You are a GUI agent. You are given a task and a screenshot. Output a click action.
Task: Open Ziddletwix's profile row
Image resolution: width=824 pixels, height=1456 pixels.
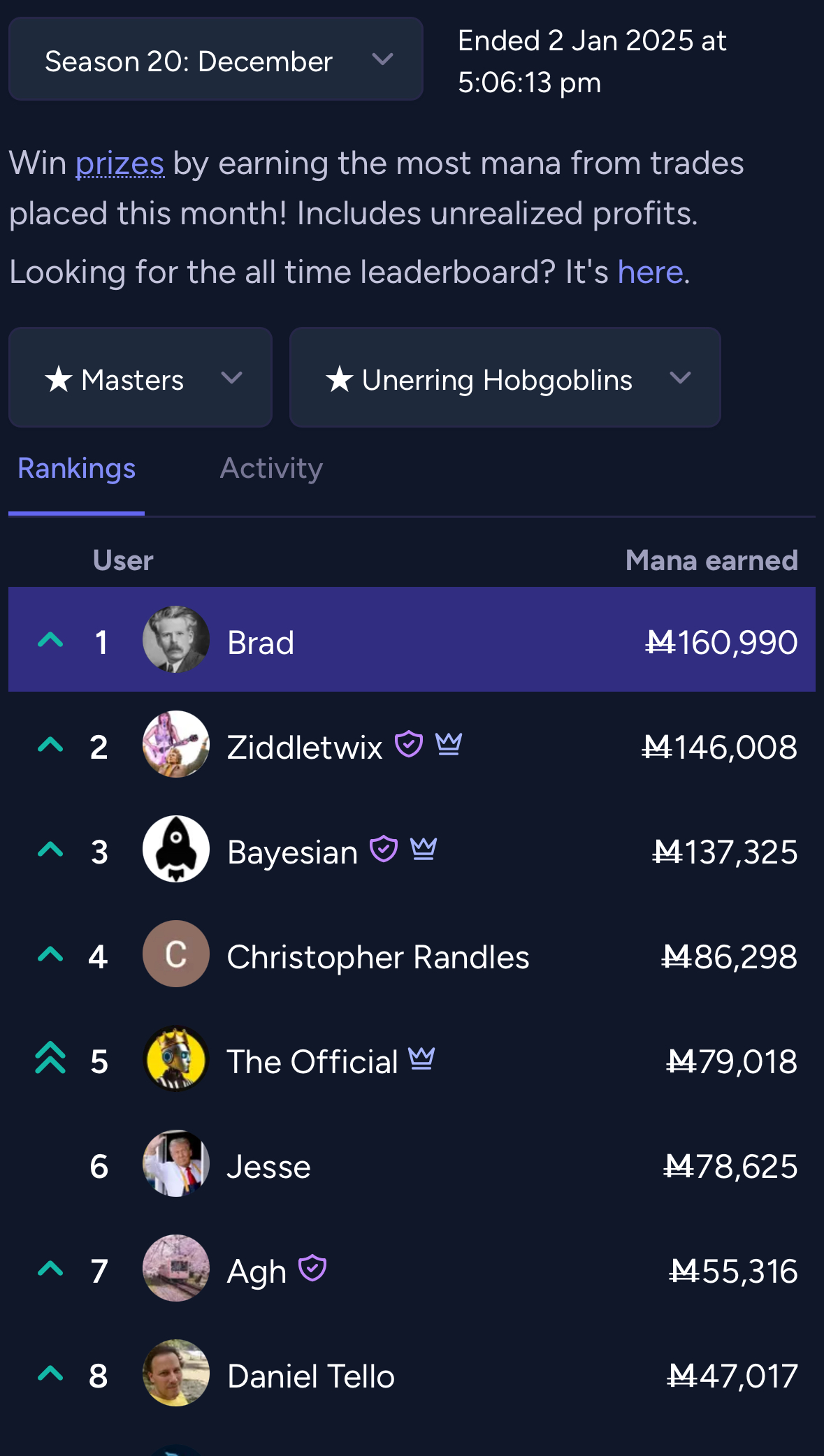click(412, 744)
